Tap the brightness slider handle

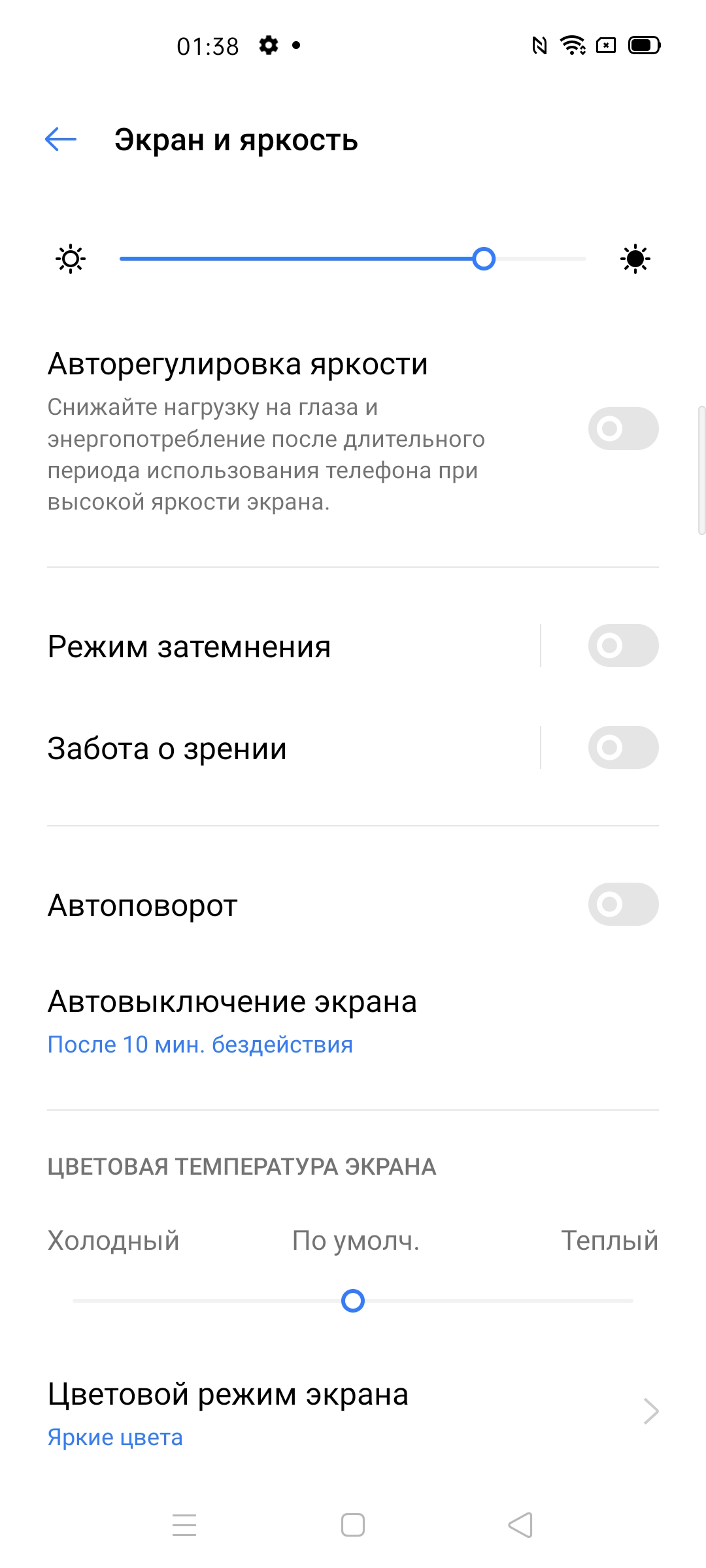pos(484,259)
